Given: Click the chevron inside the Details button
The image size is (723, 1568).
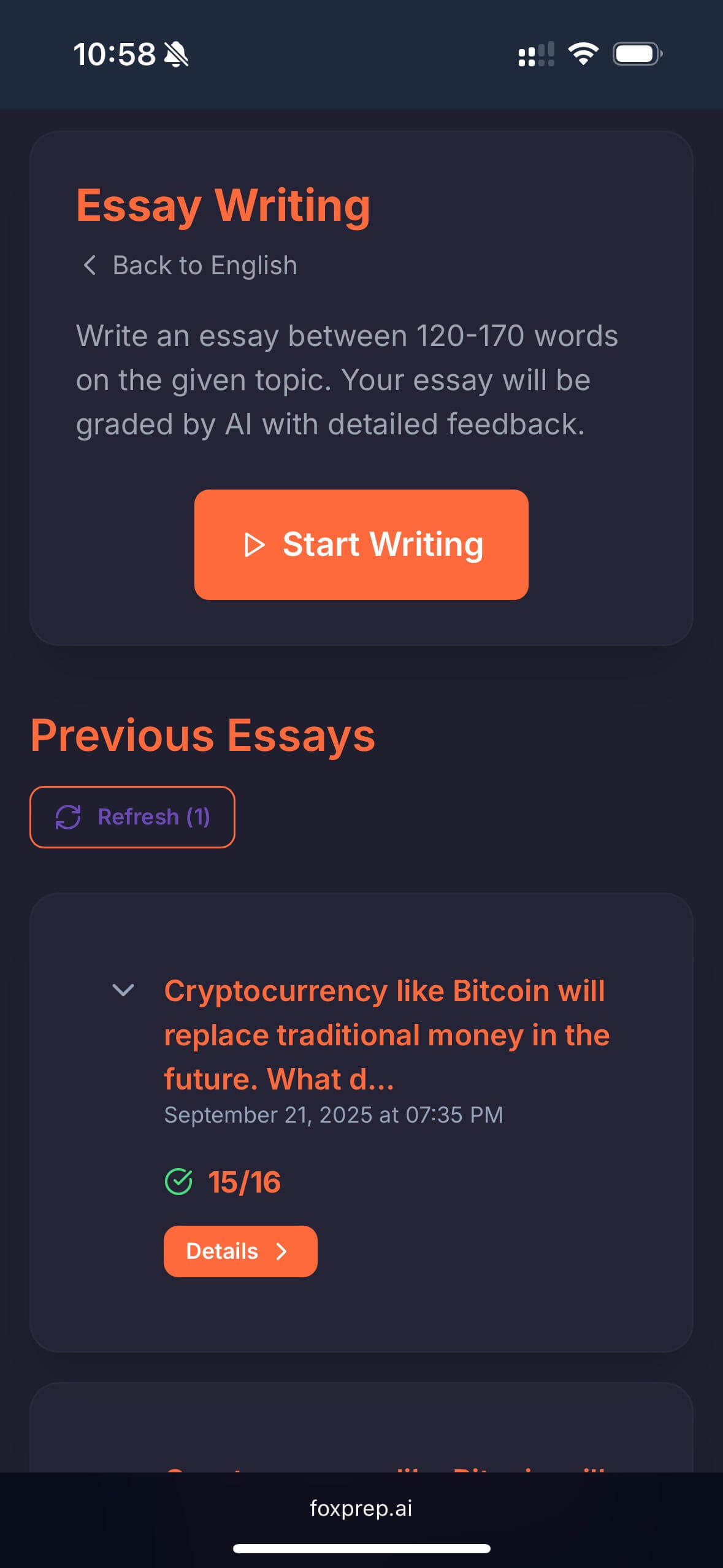Looking at the screenshot, I should coord(282,1251).
